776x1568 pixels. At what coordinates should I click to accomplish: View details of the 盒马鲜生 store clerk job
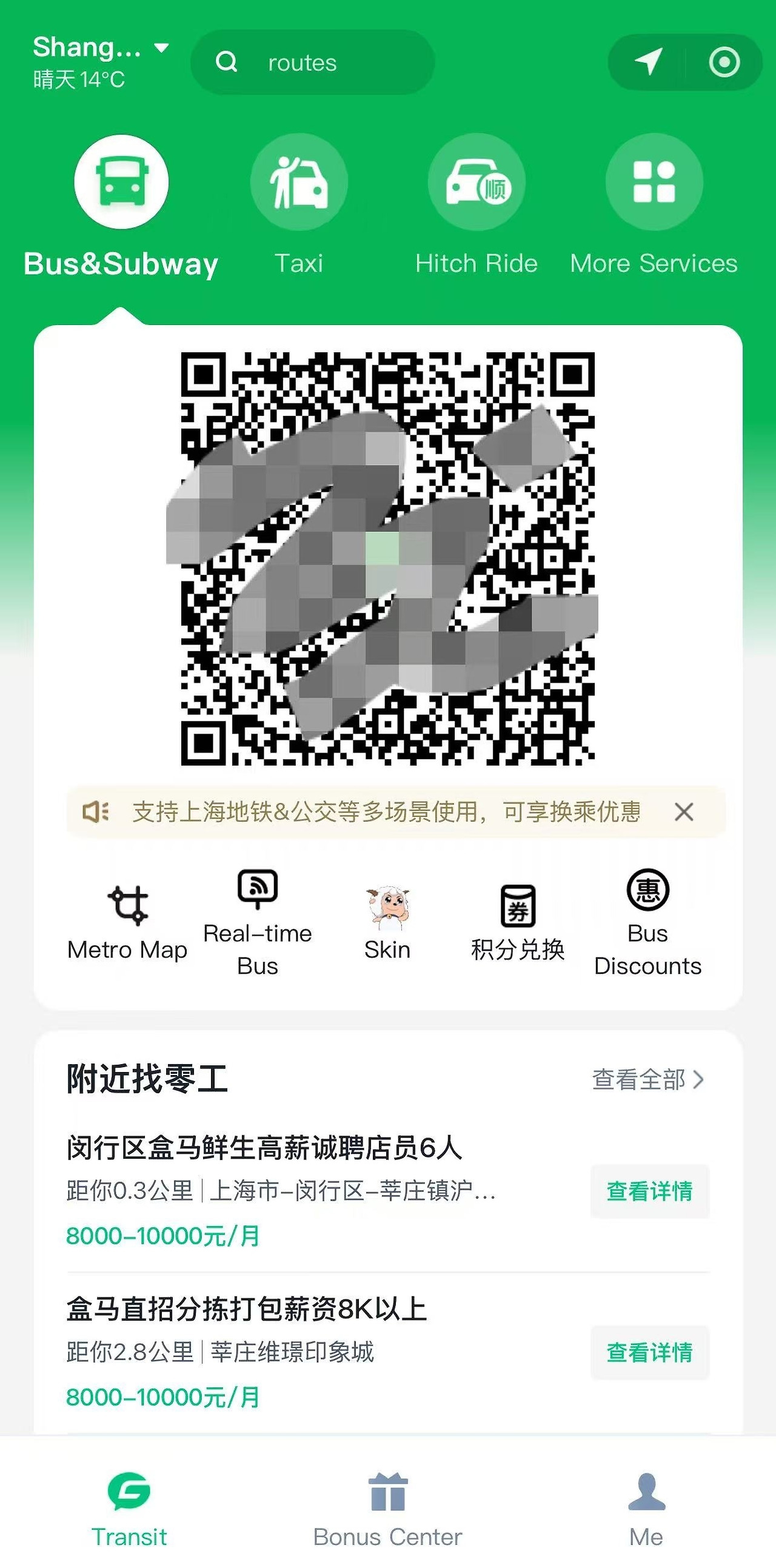coord(649,1192)
